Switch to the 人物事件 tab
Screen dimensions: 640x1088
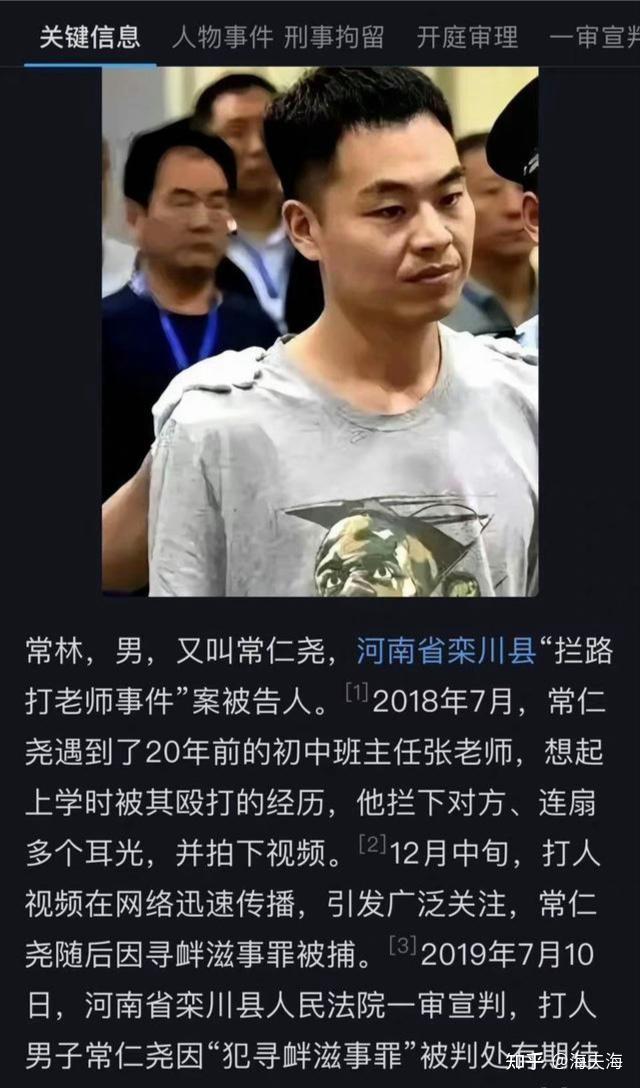[x=222, y=38]
